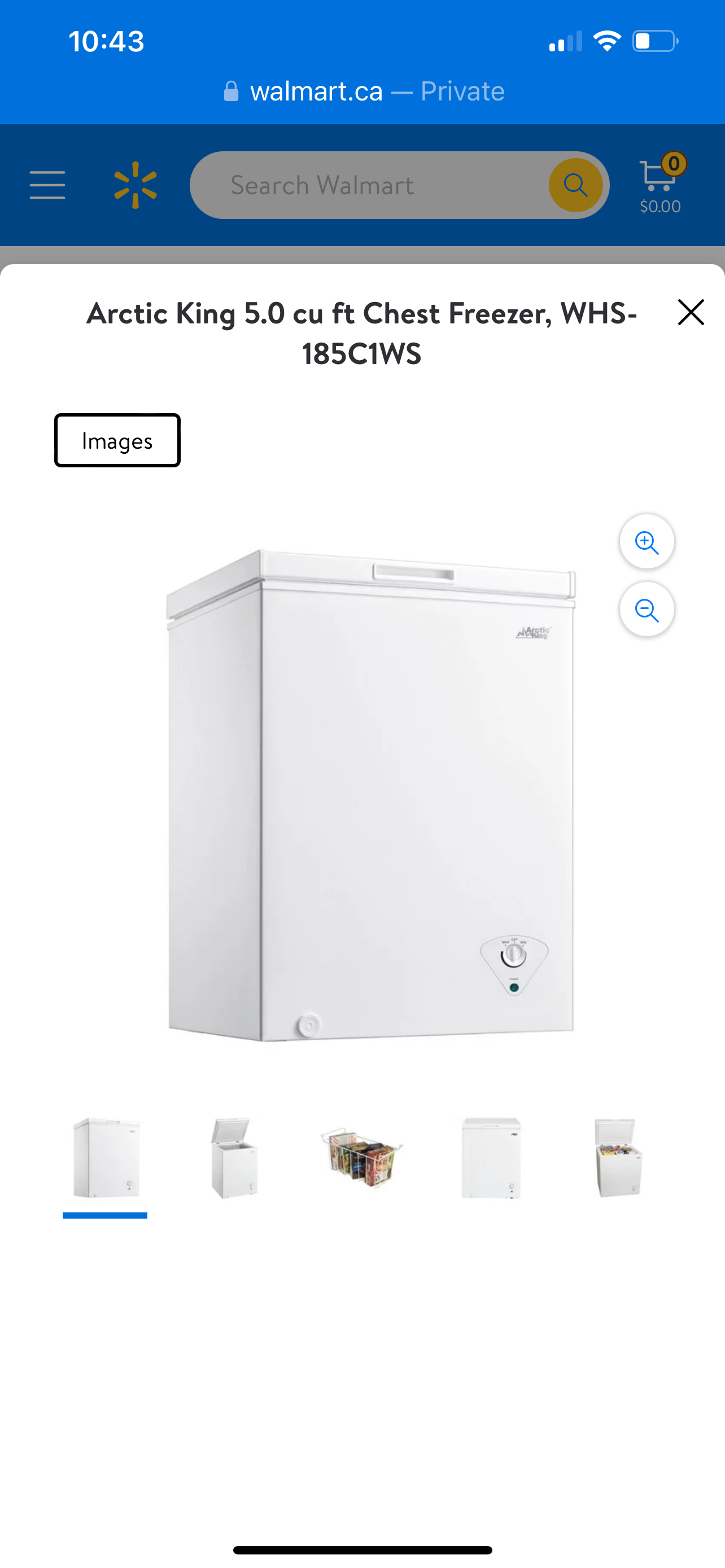The width and height of the screenshot is (725, 1568).
Task: Show the open-lid freezer thumbnail
Action: pyautogui.click(x=234, y=1158)
